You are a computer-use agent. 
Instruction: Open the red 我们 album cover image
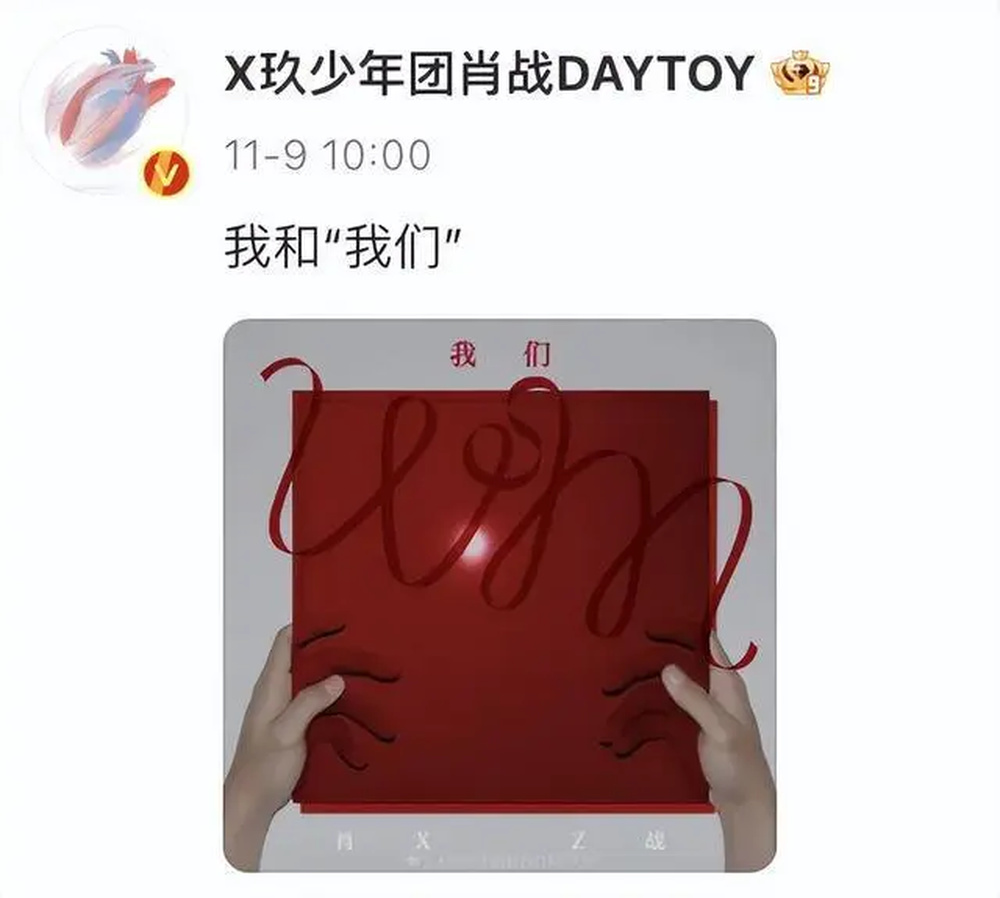[499, 595]
